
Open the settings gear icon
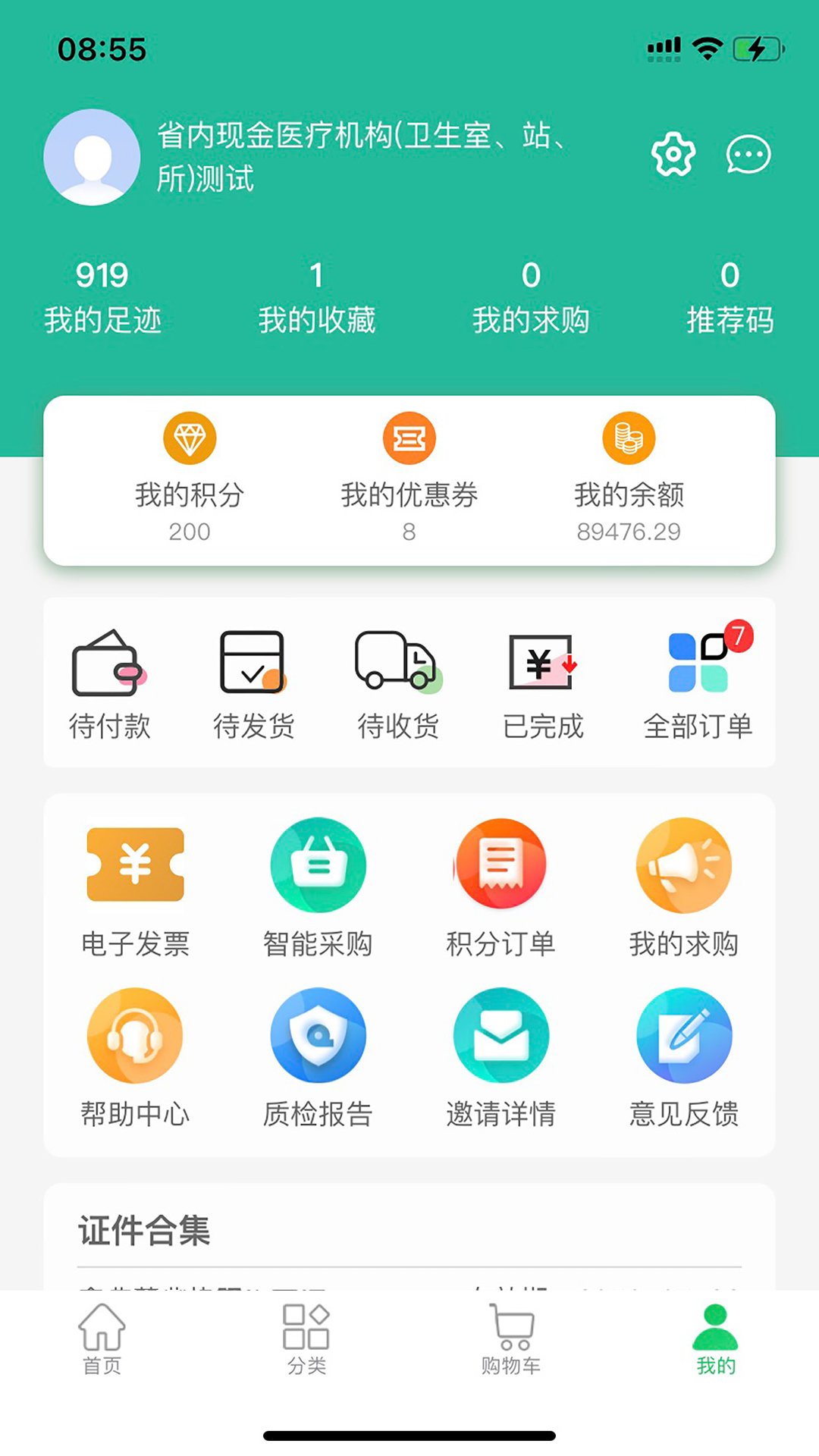coord(673,155)
